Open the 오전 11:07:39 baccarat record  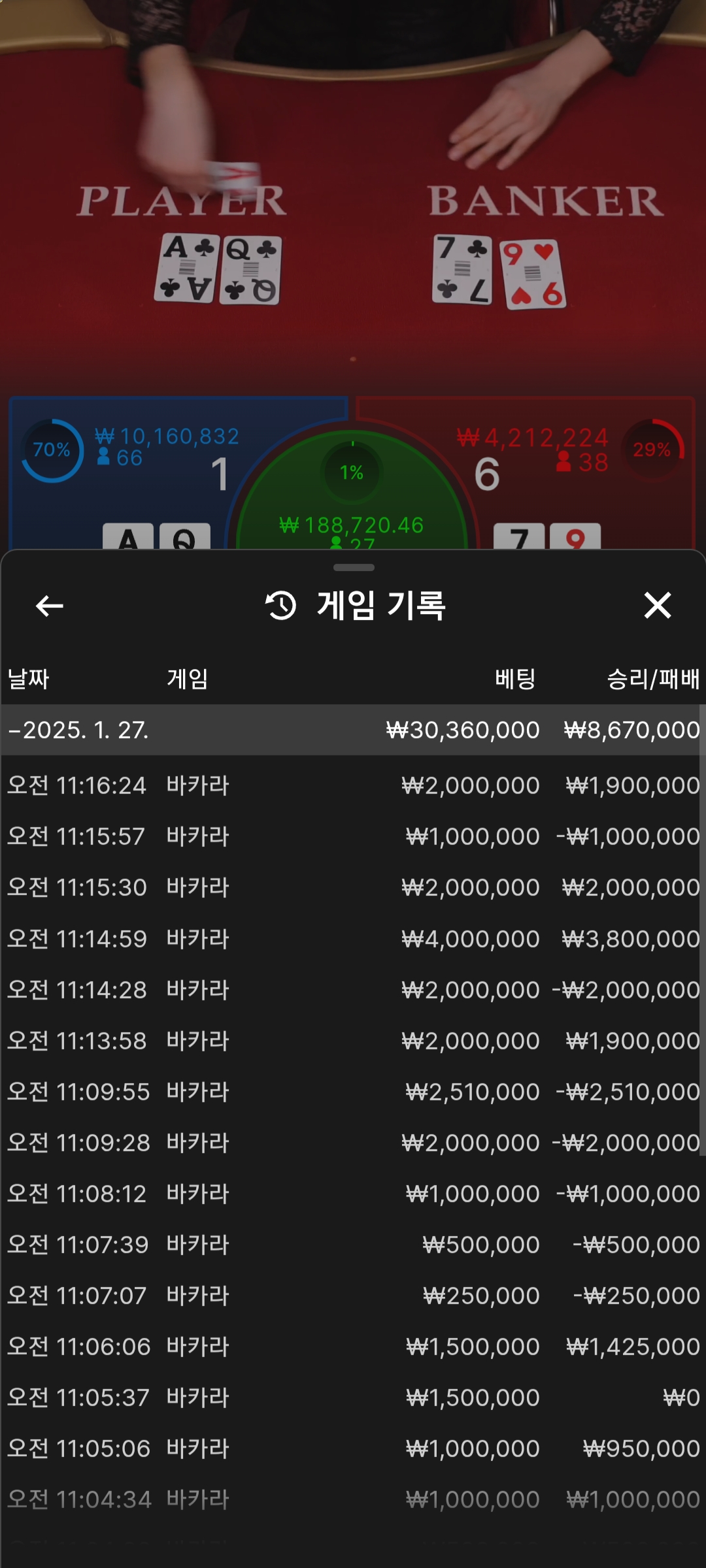(x=353, y=1245)
